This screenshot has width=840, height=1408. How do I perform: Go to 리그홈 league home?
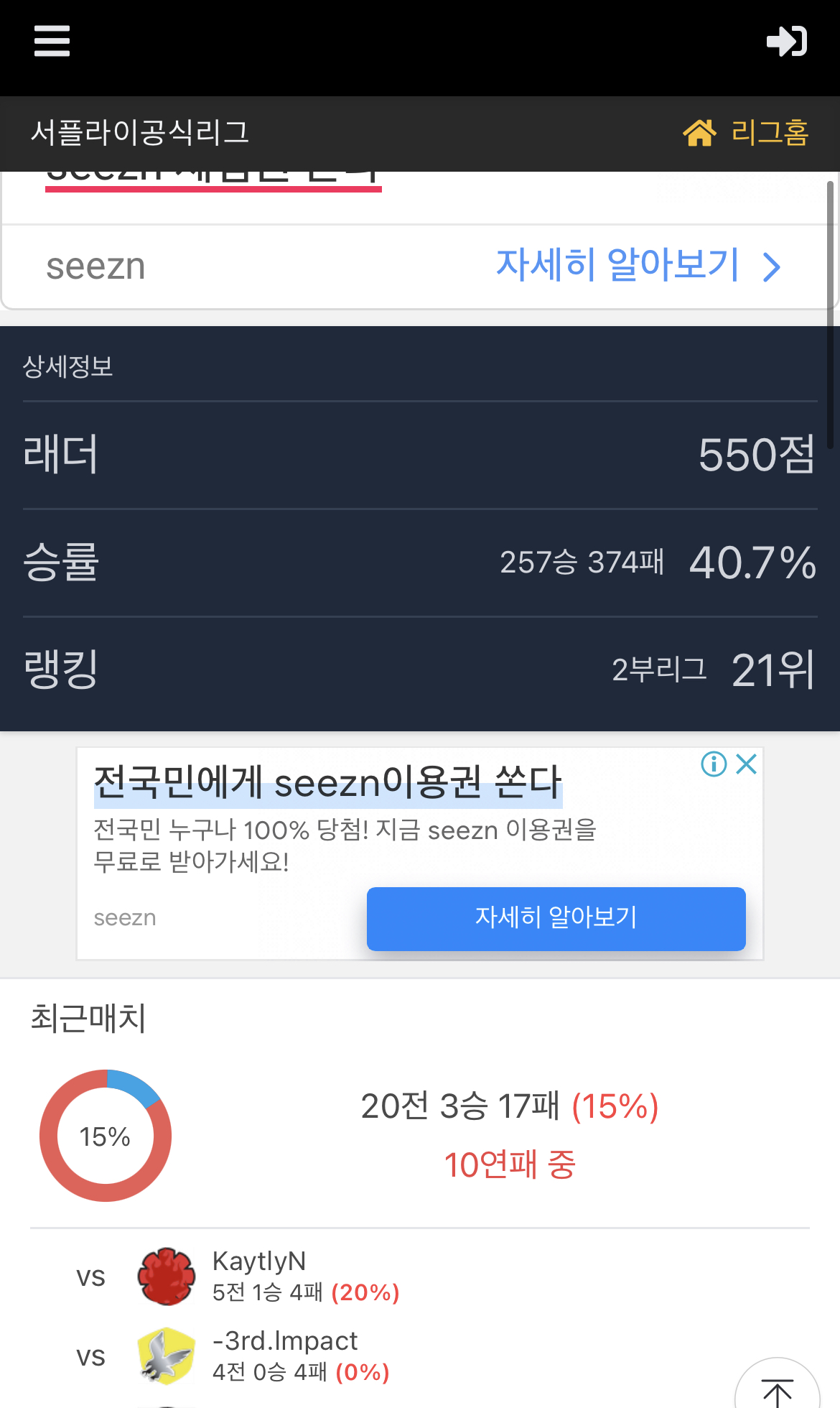(747, 133)
